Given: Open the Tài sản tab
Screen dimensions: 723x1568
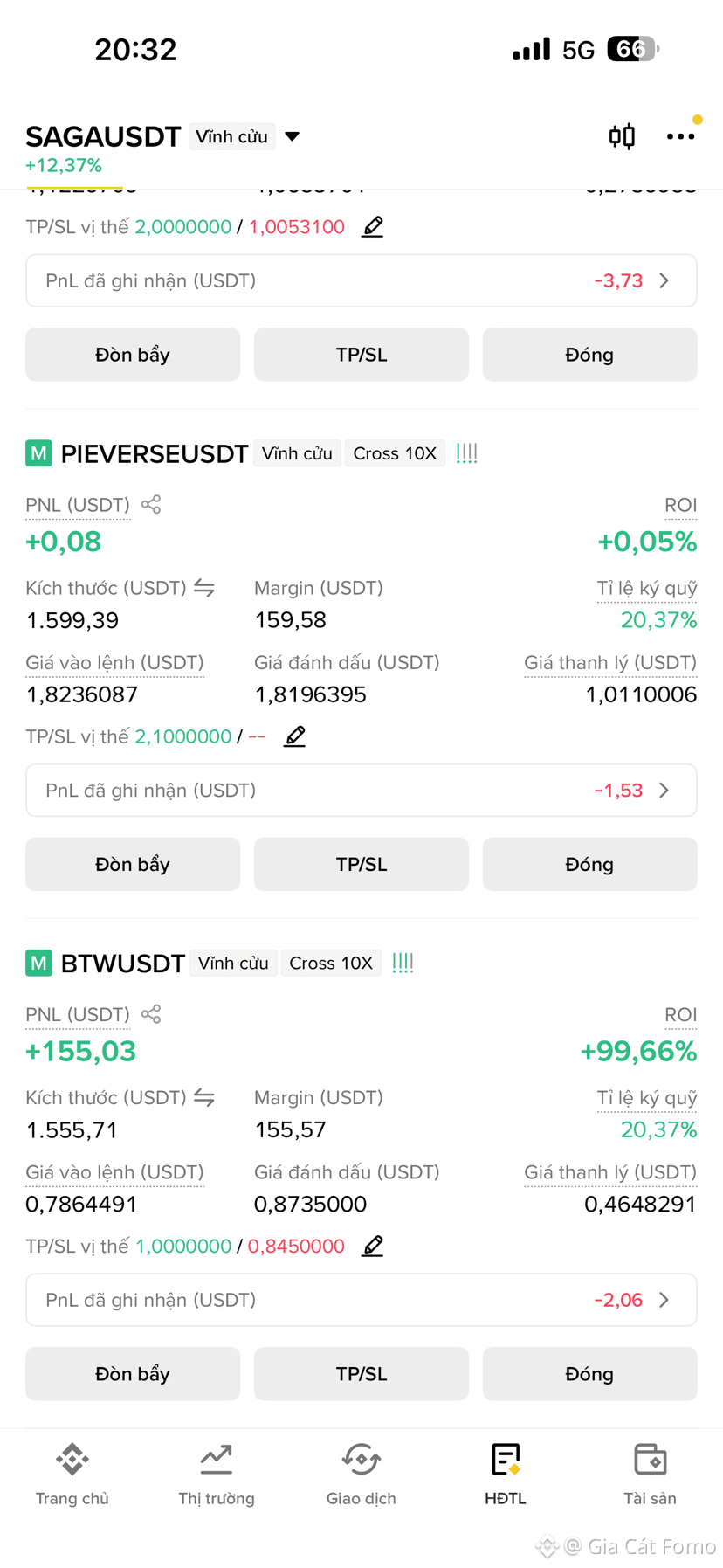Looking at the screenshot, I should tap(650, 1475).
